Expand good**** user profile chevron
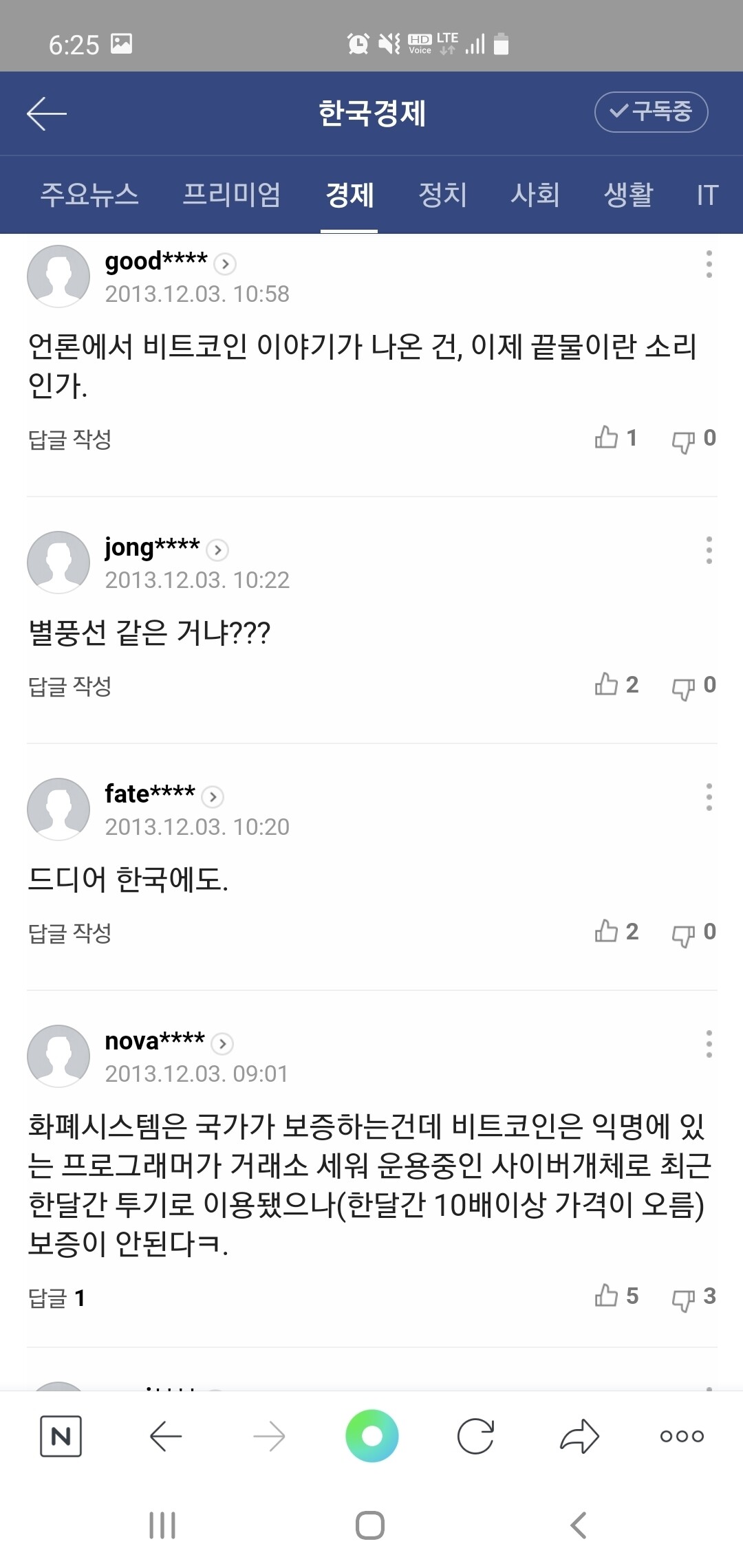The image size is (743, 1568). click(x=224, y=264)
